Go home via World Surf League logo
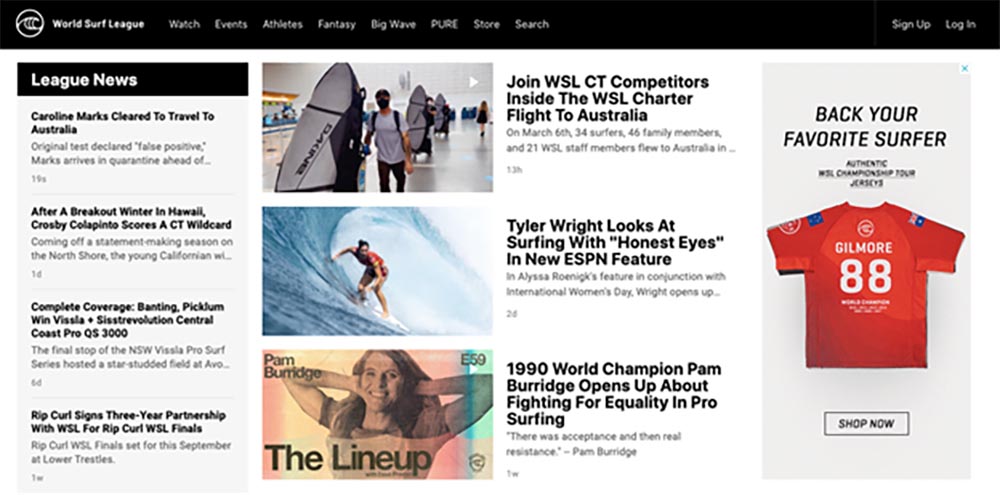 tap(80, 24)
